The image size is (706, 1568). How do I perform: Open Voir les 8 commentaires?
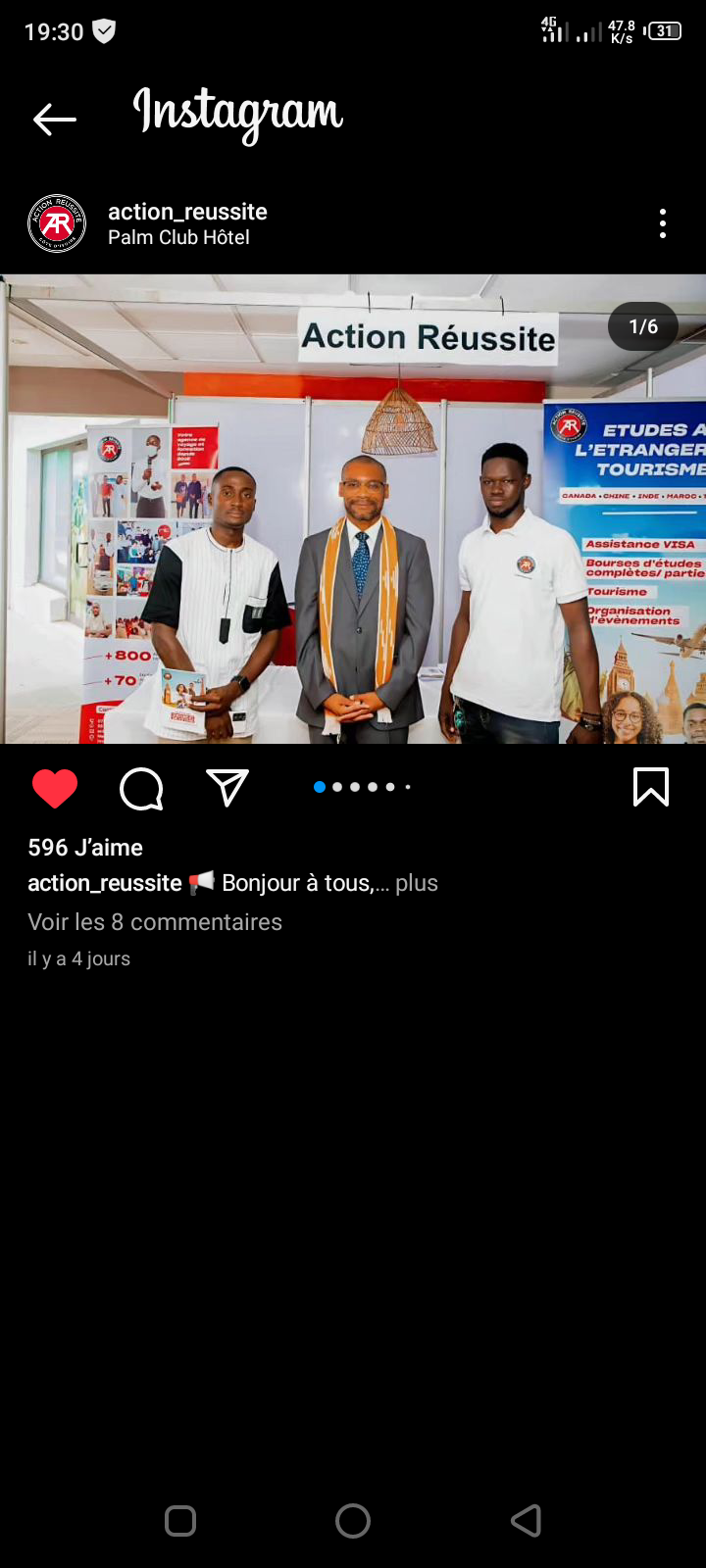[x=155, y=922]
